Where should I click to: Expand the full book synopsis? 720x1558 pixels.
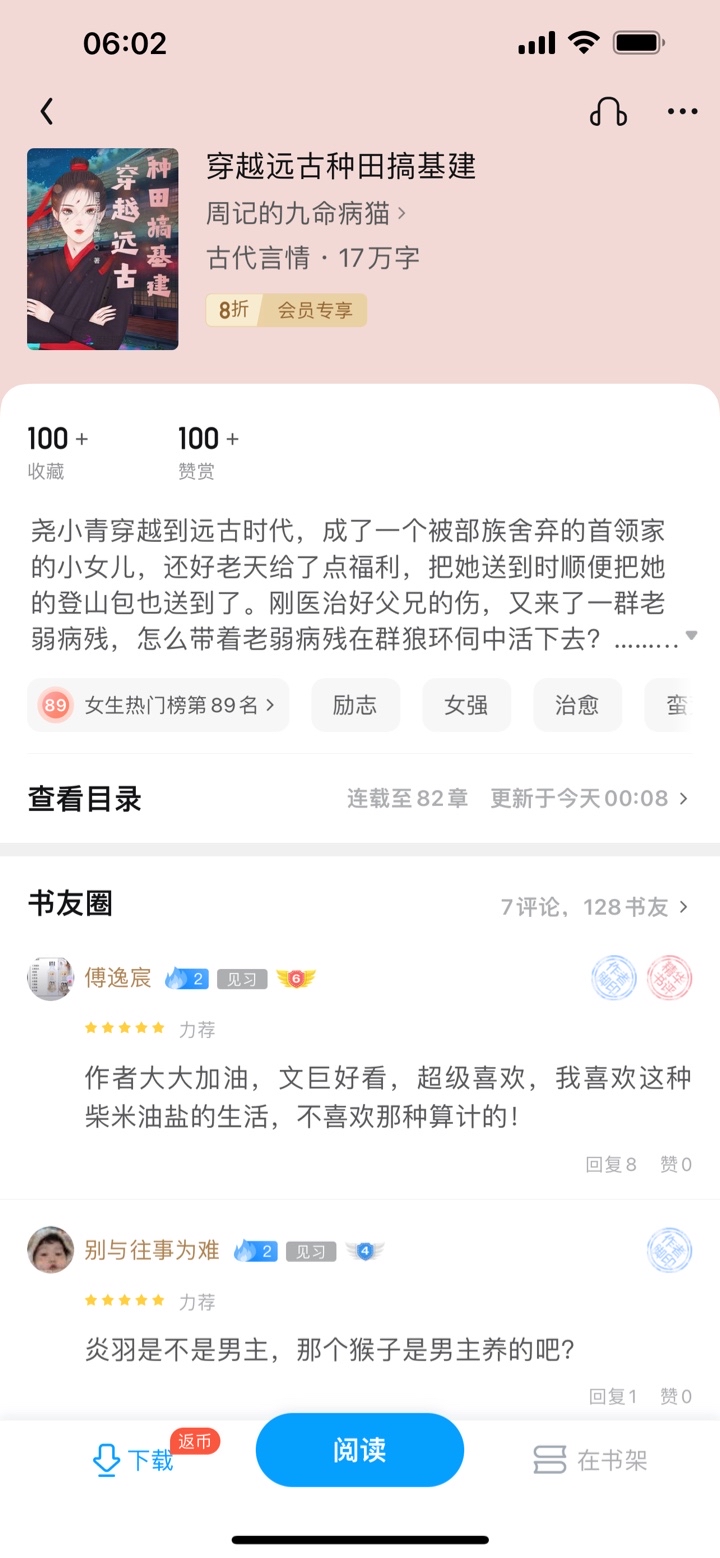pyautogui.click(x=691, y=636)
